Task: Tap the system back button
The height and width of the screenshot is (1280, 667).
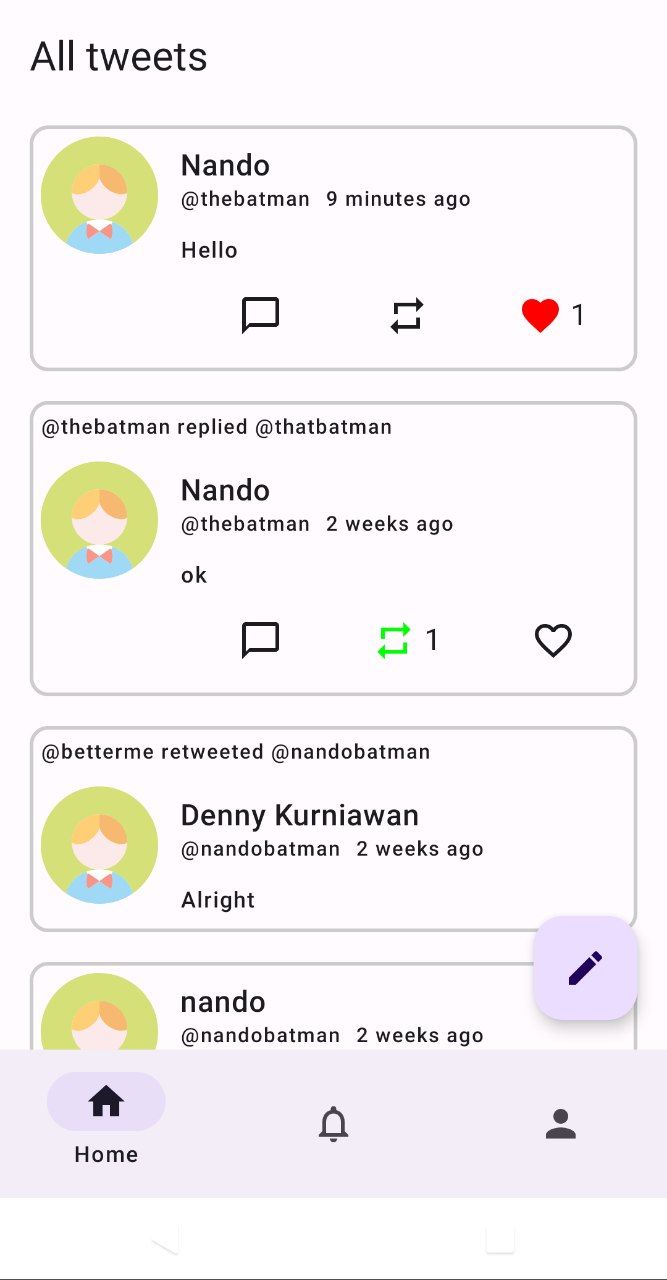Action: 165,1240
